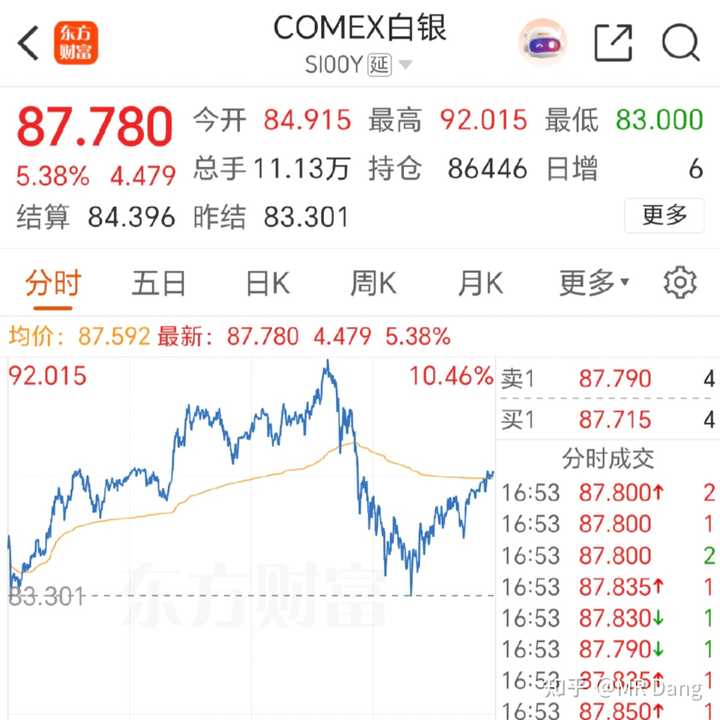This screenshot has height=720, width=720.
Task: Open the robot assistant avatar
Action: tap(543, 43)
